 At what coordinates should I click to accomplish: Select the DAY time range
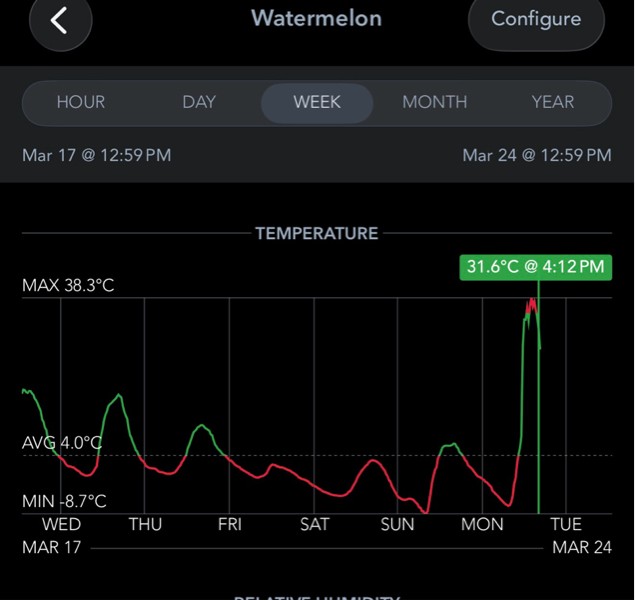pyautogui.click(x=199, y=102)
